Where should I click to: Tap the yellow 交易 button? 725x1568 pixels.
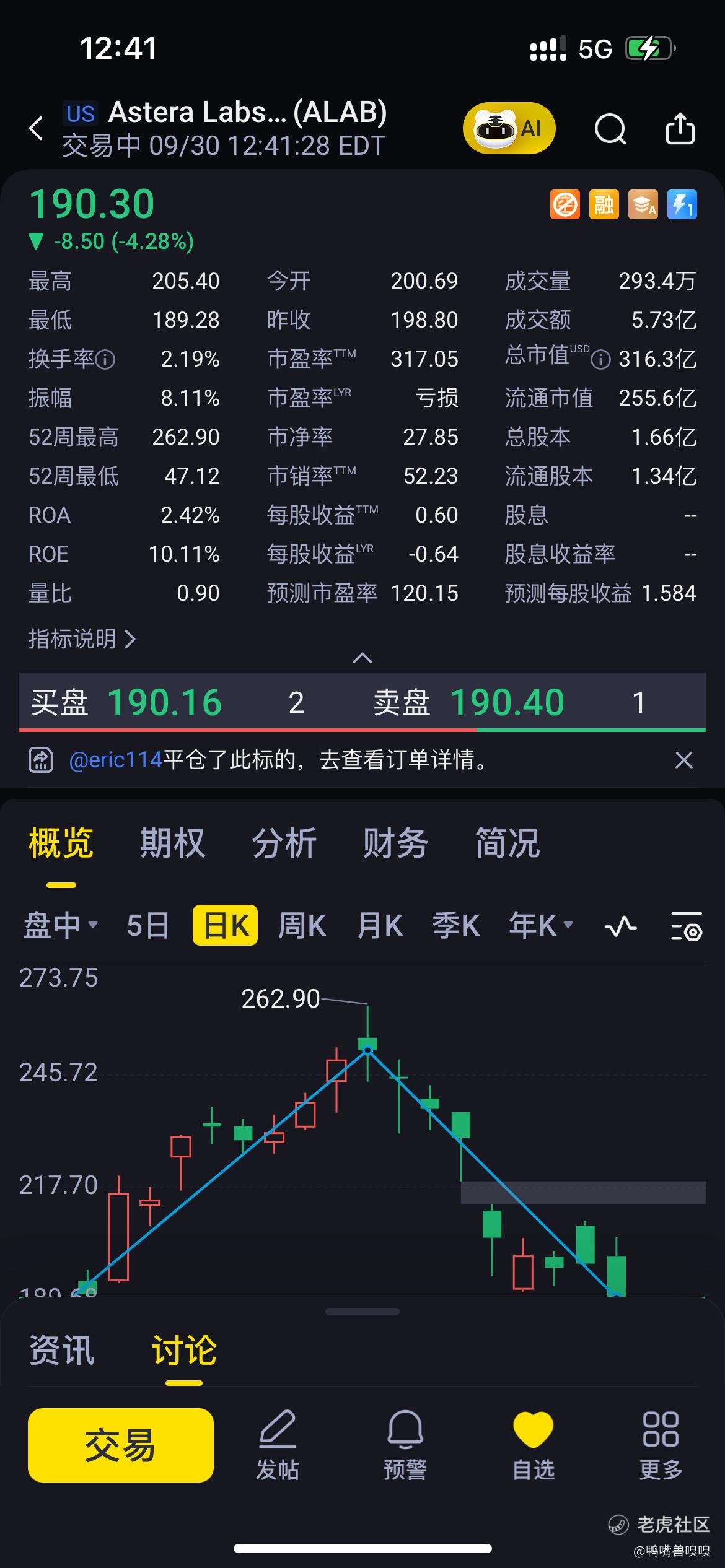tap(121, 1445)
